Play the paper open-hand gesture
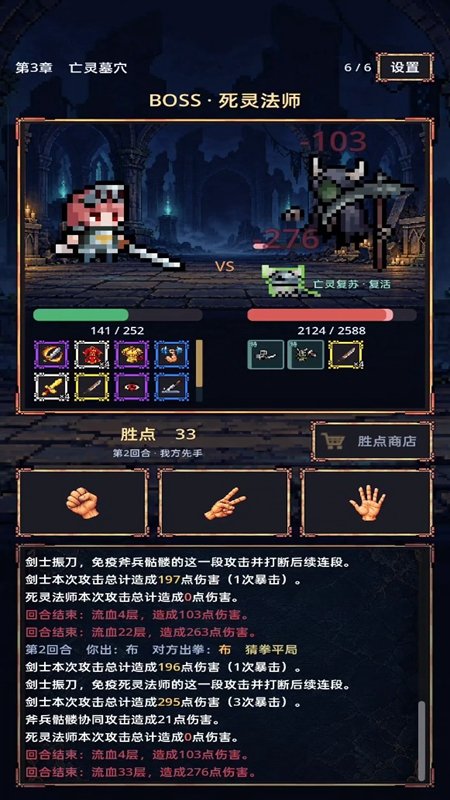 coord(366,503)
